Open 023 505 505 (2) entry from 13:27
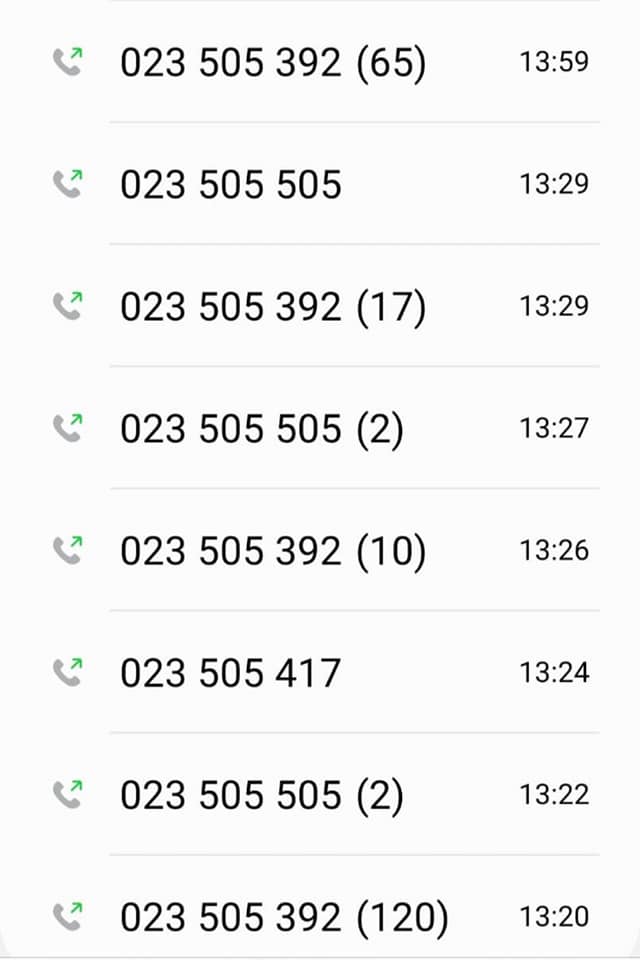This screenshot has height=960, width=640. [x=262, y=429]
